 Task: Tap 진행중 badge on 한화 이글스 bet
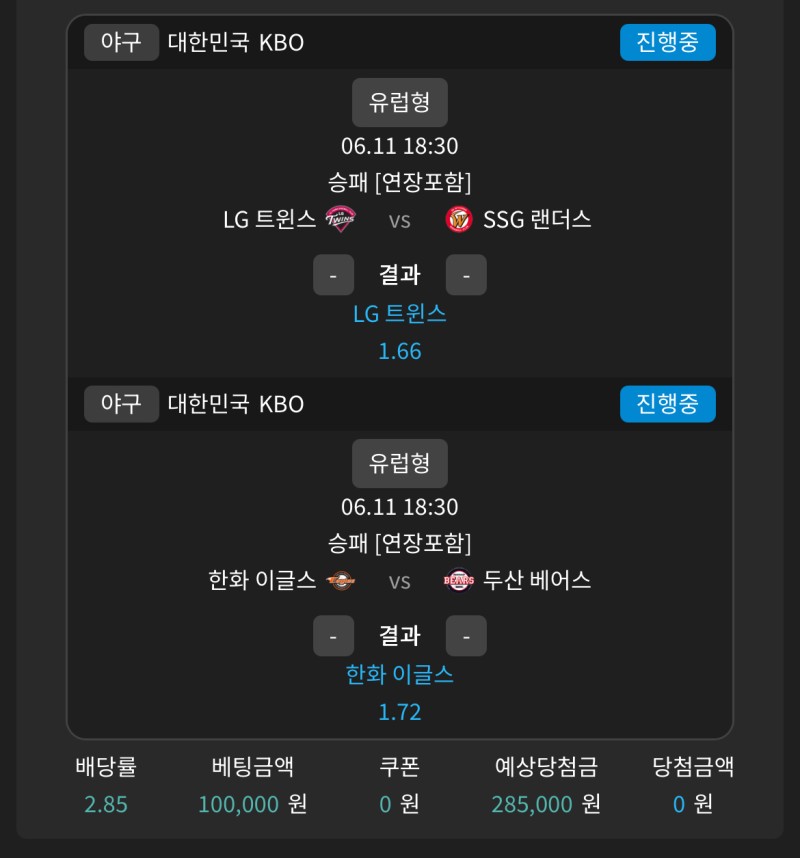coord(667,404)
